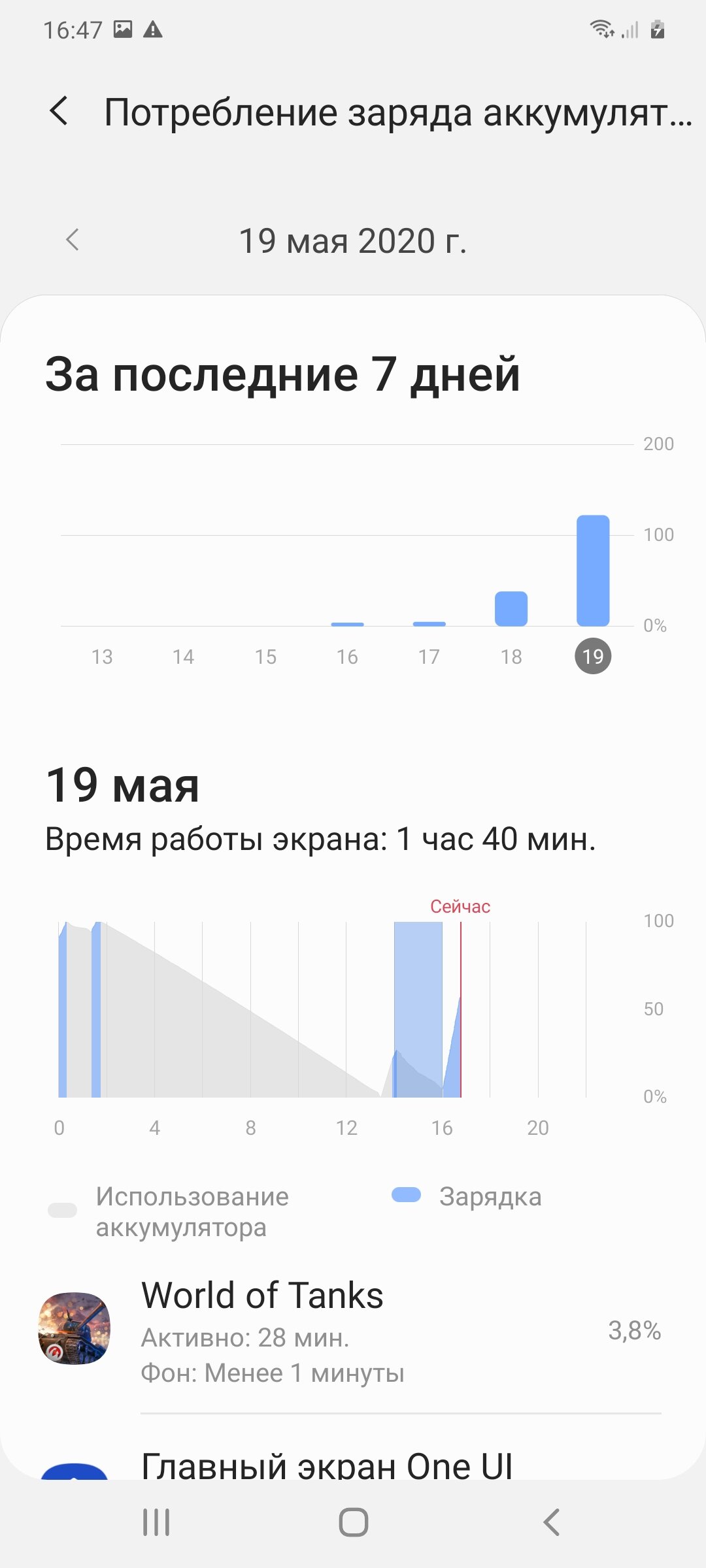This screenshot has width=706, height=1568.
Task: Go back from battery usage screen
Action: click(59, 111)
